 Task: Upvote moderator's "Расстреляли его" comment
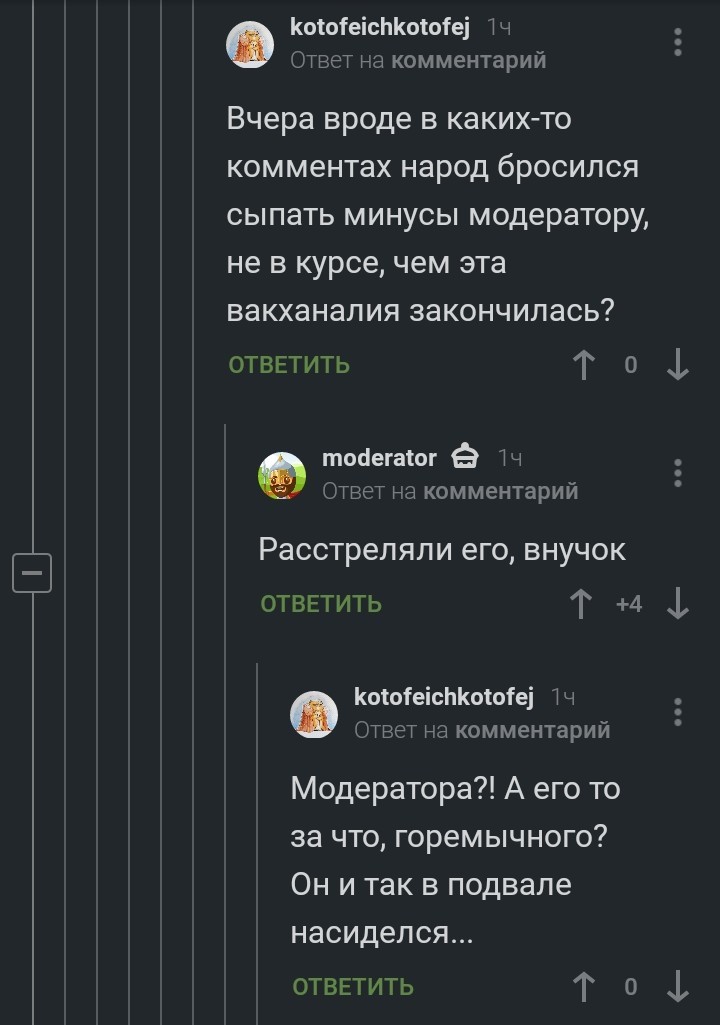click(x=580, y=604)
